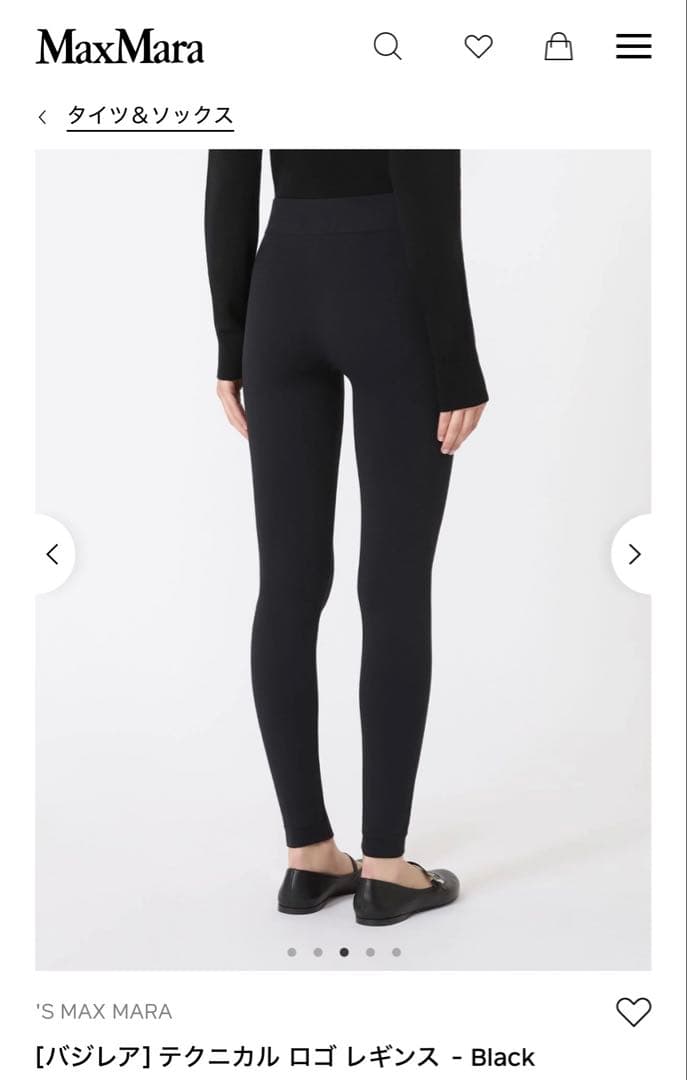This screenshot has width=687, height=1080.
Task: Jump to the first product image dot
Action: (x=292, y=952)
